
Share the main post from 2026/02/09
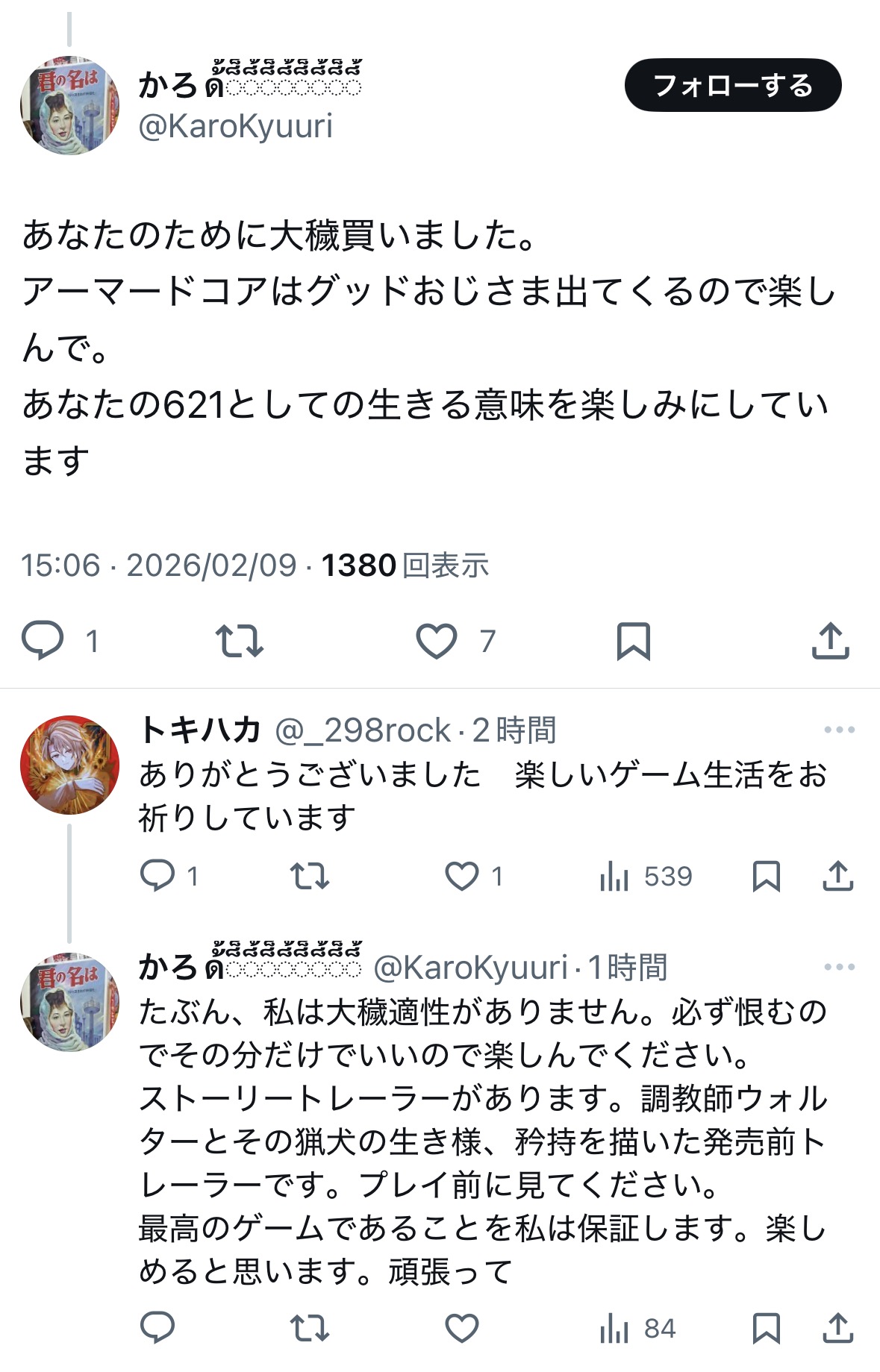tap(830, 640)
